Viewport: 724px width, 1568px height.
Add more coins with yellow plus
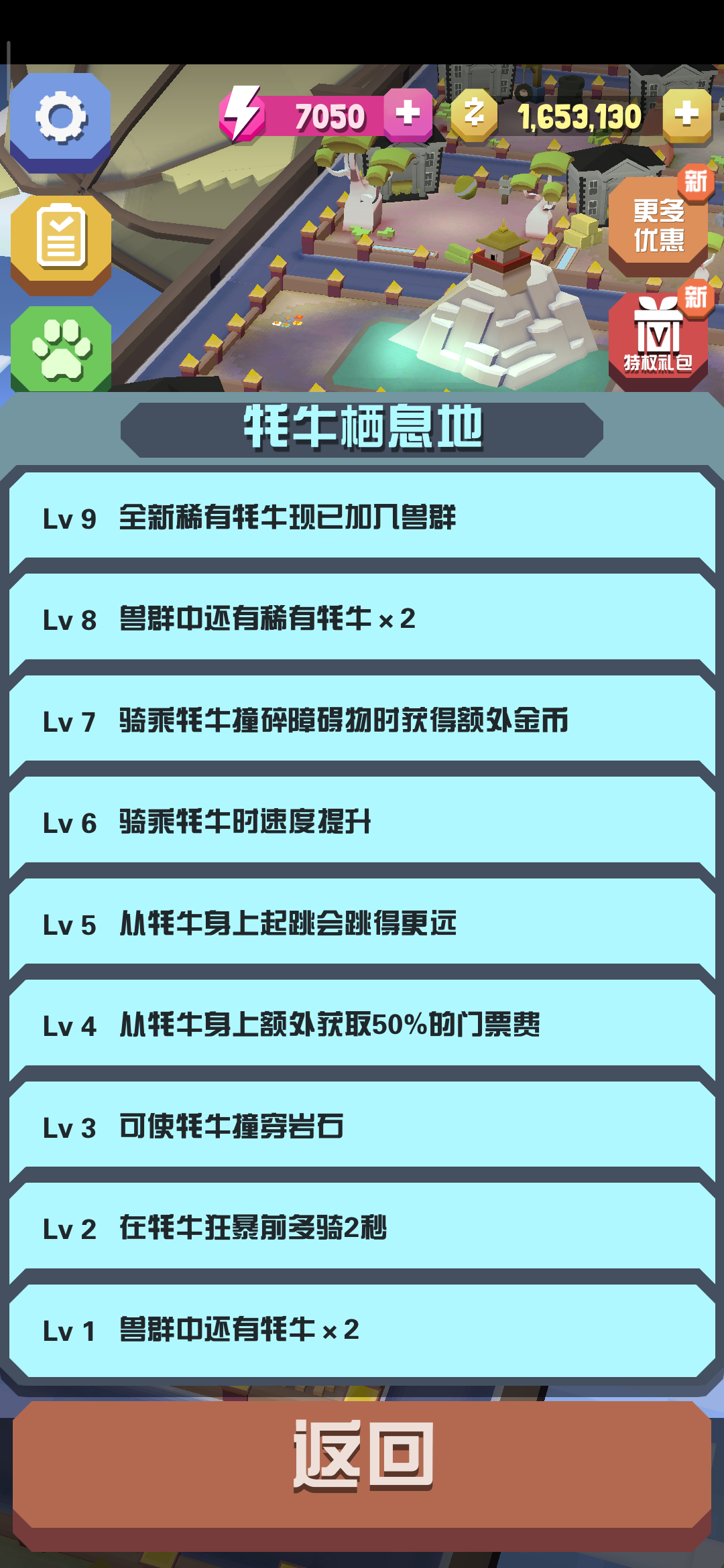[686, 115]
